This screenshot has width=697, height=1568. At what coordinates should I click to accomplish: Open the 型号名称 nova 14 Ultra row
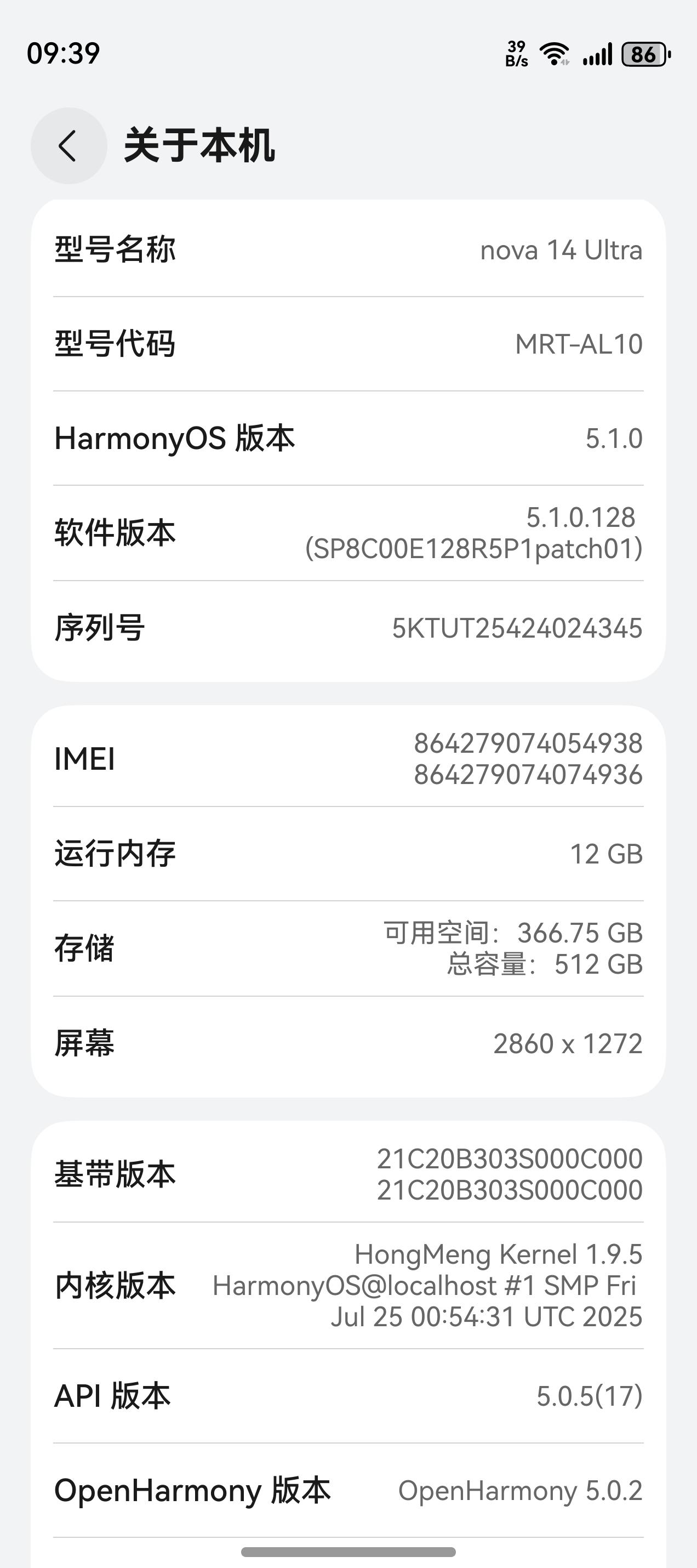[x=348, y=251]
